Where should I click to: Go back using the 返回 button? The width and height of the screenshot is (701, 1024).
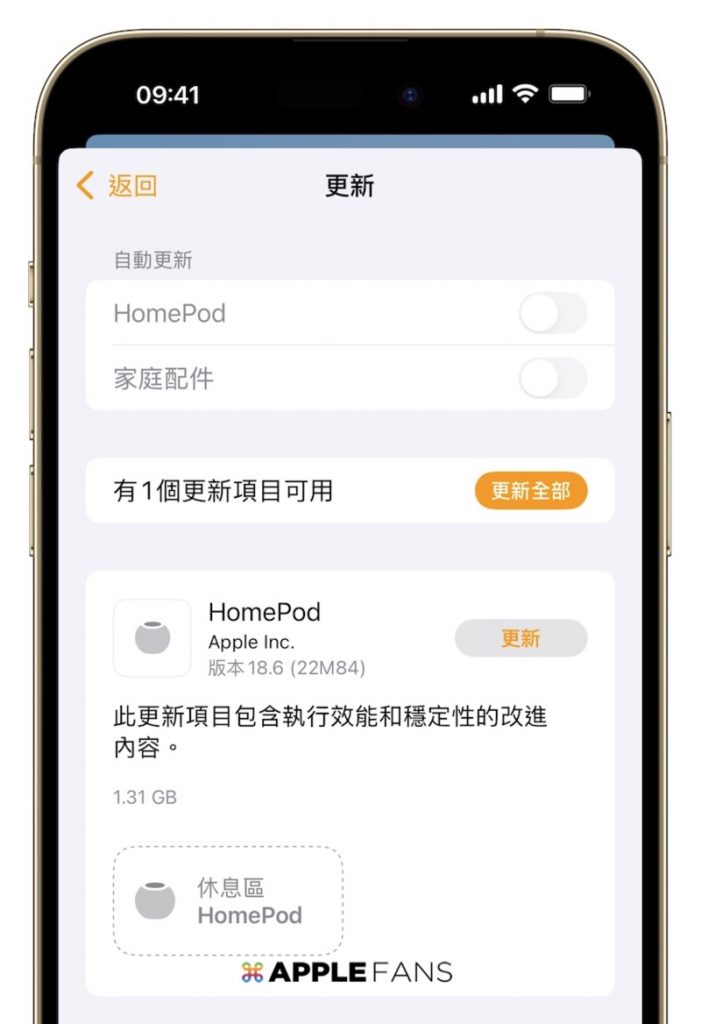[x=118, y=186]
